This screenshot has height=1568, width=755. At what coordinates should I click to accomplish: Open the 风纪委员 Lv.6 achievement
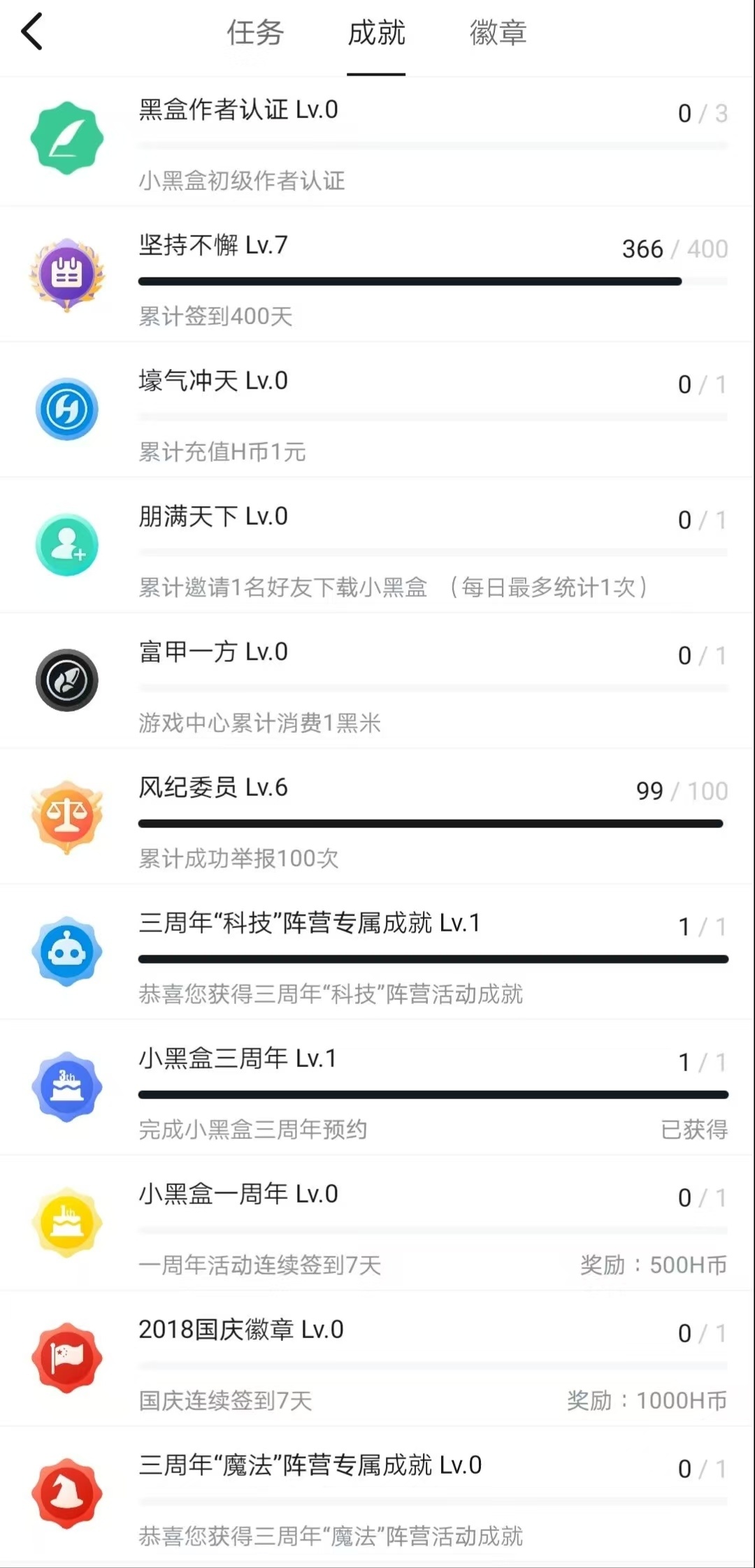377,817
